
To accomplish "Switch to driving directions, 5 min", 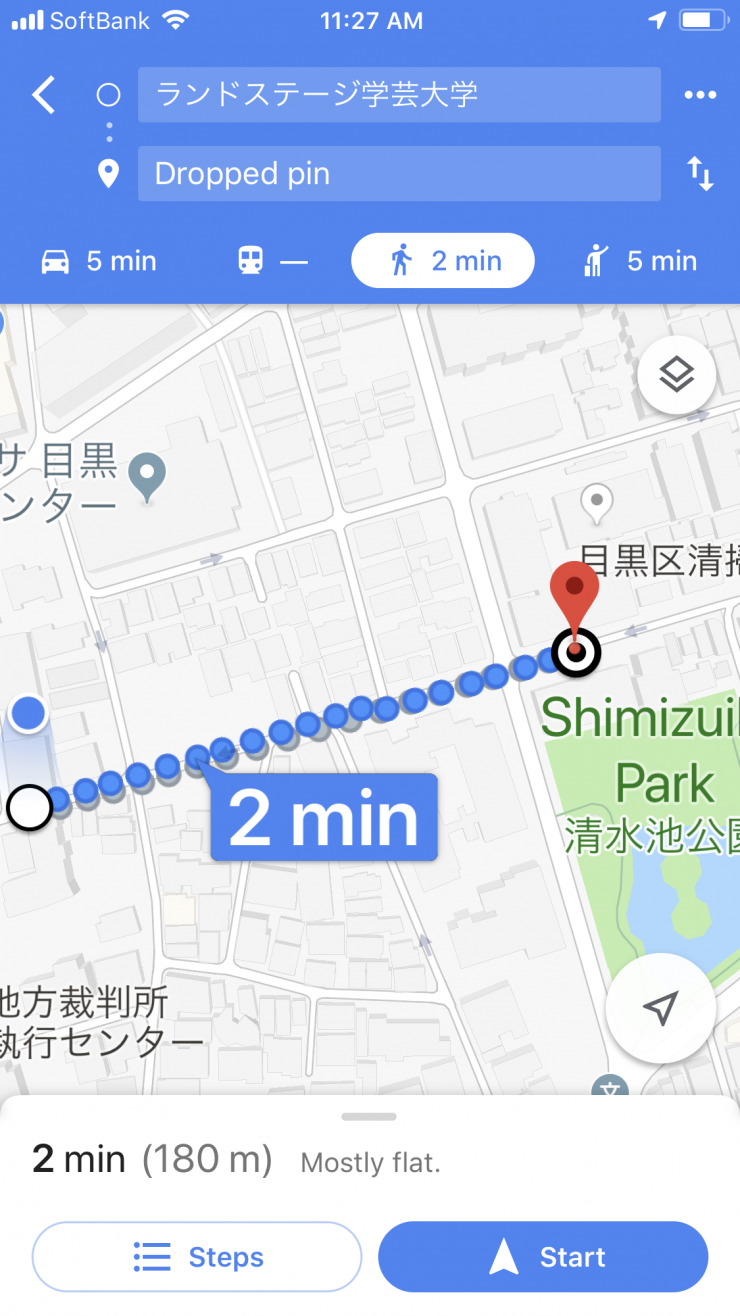I will coord(99,262).
